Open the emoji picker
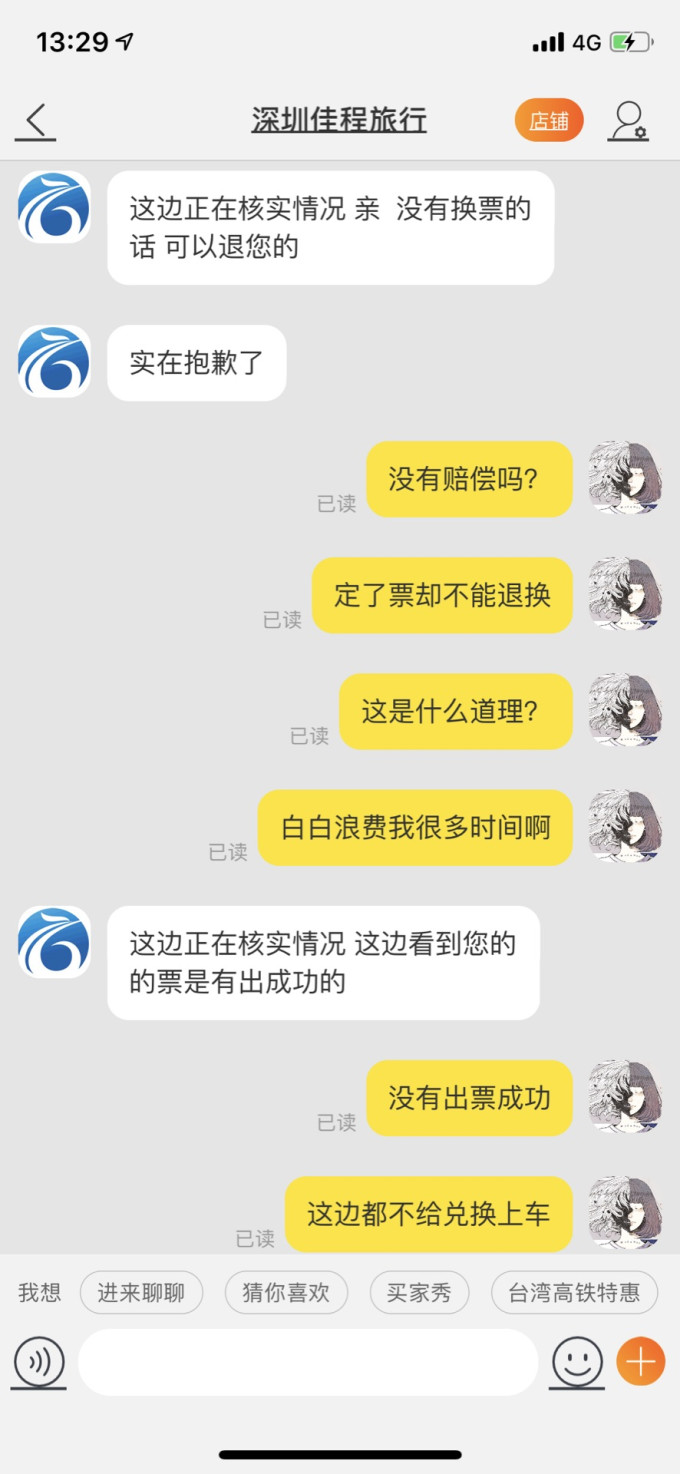This screenshot has width=680, height=1474. pyautogui.click(x=577, y=1362)
